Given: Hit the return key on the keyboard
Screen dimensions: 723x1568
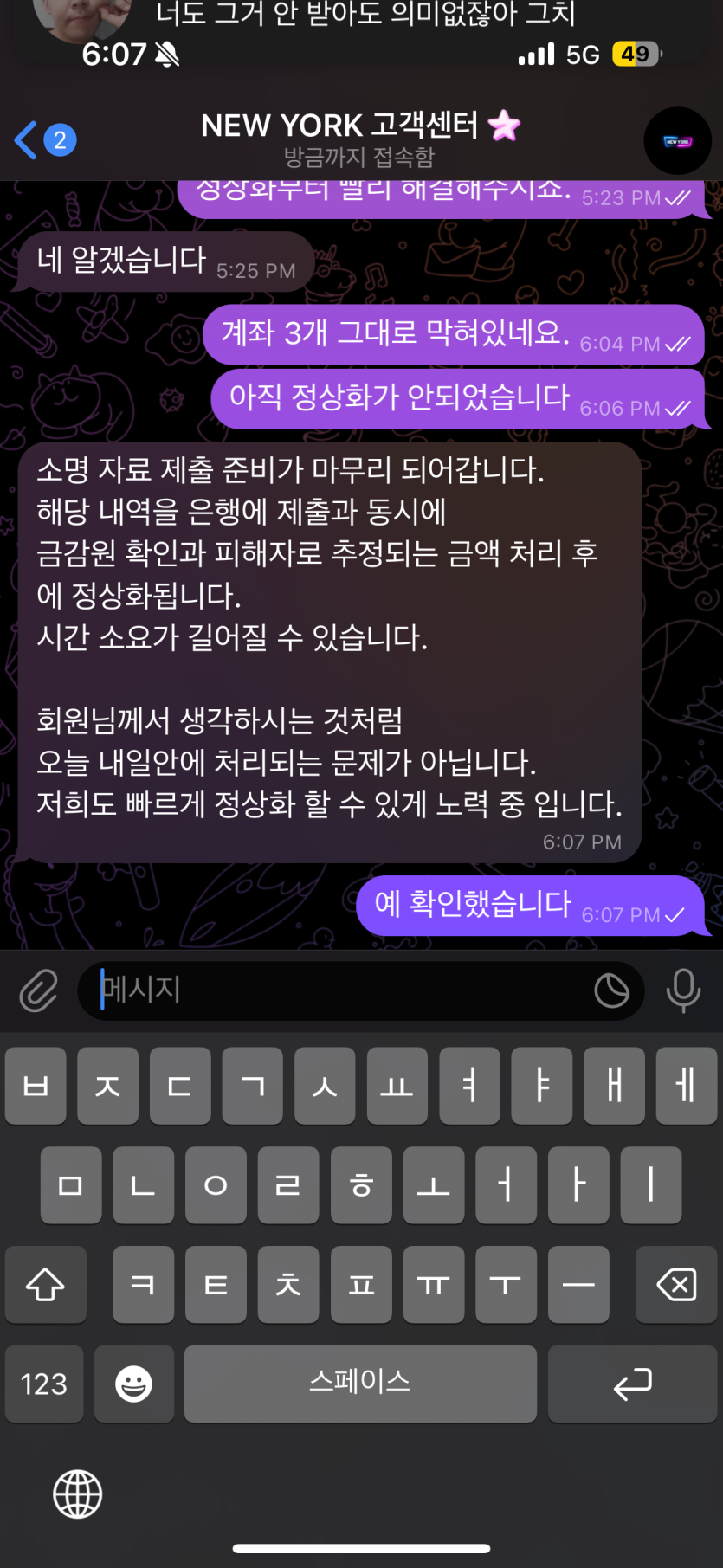Looking at the screenshot, I should tap(632, 1384).
